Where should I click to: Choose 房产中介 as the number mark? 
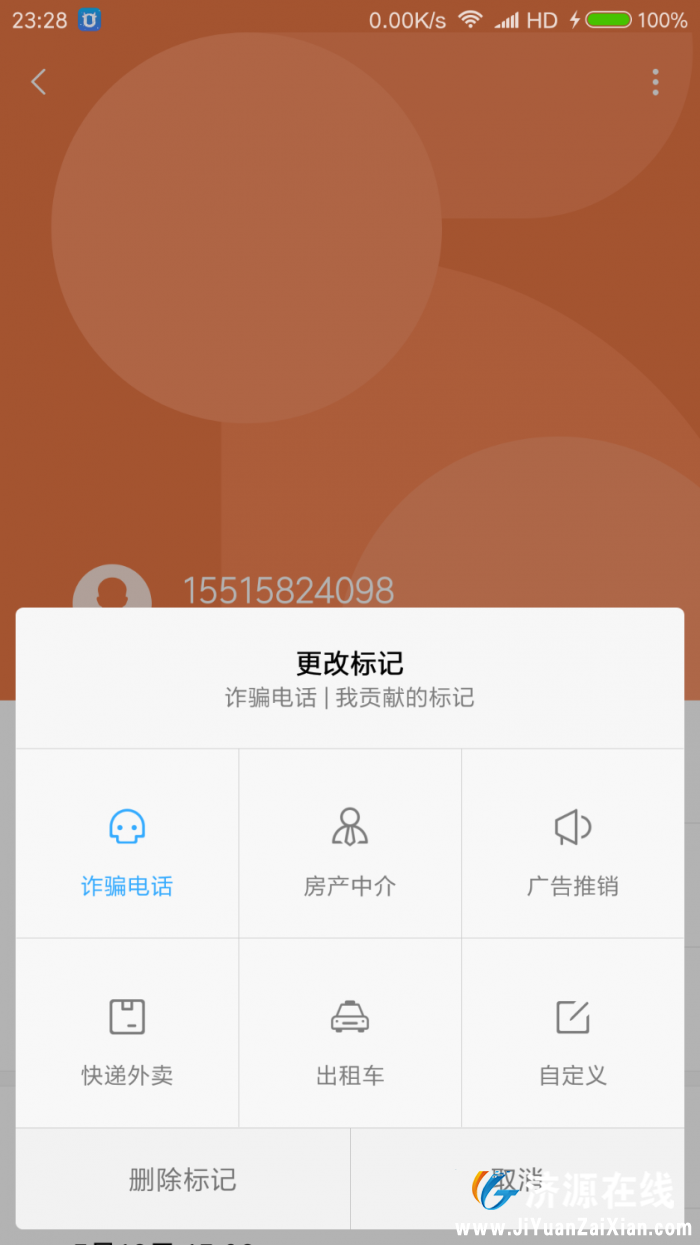click(350, 844)
